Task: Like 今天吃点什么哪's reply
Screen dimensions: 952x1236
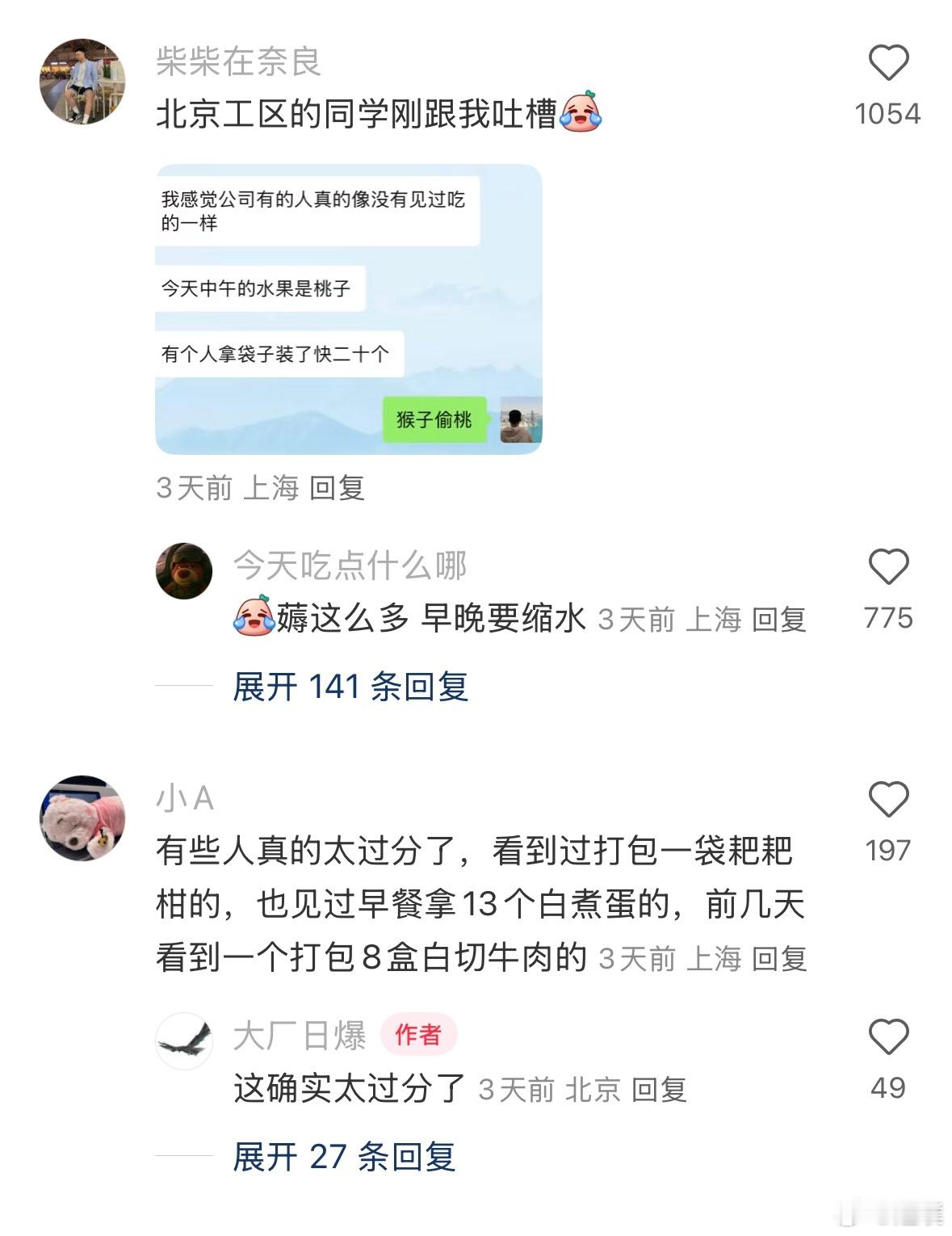Action: pos(888,566)
